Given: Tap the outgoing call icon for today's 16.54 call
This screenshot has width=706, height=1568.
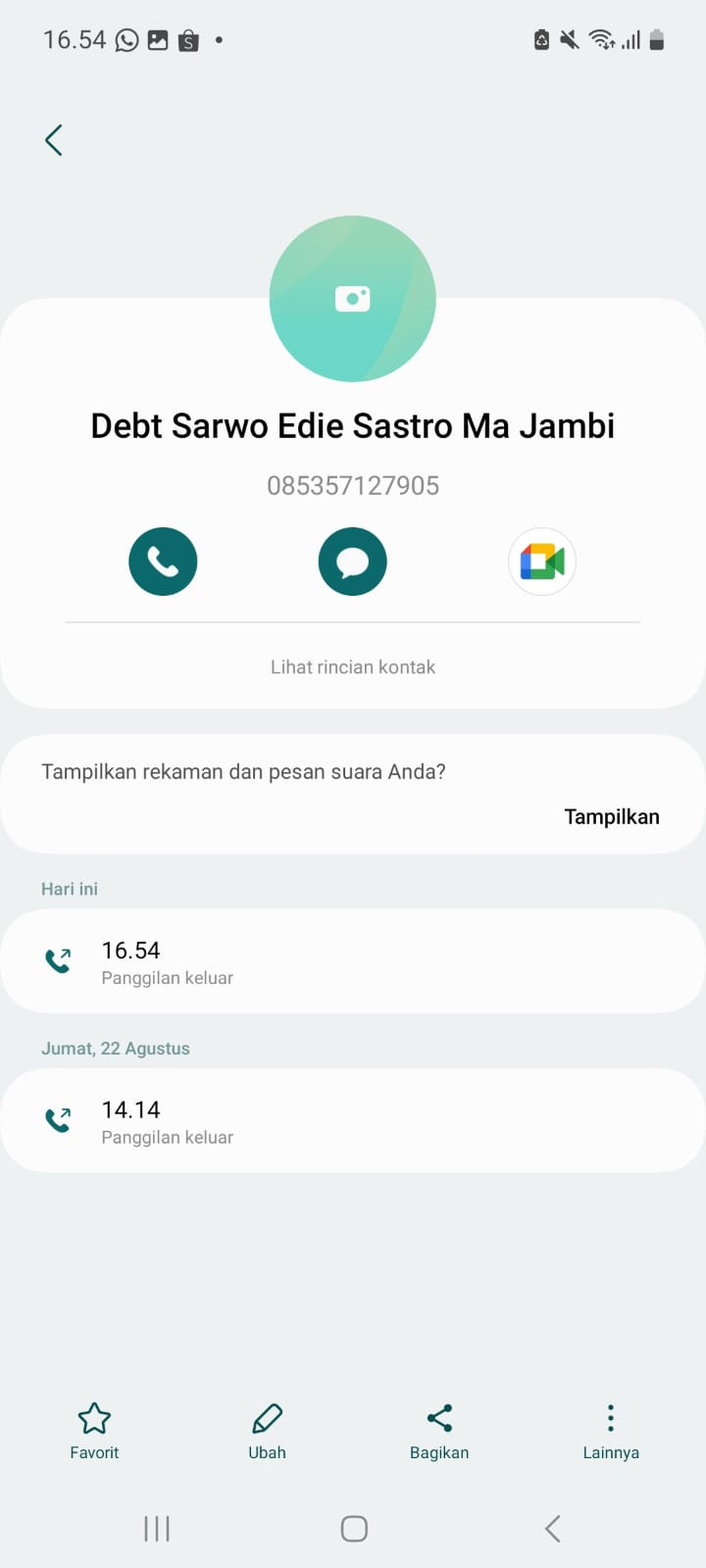Looking at the screenshot, I should (58, 960).
